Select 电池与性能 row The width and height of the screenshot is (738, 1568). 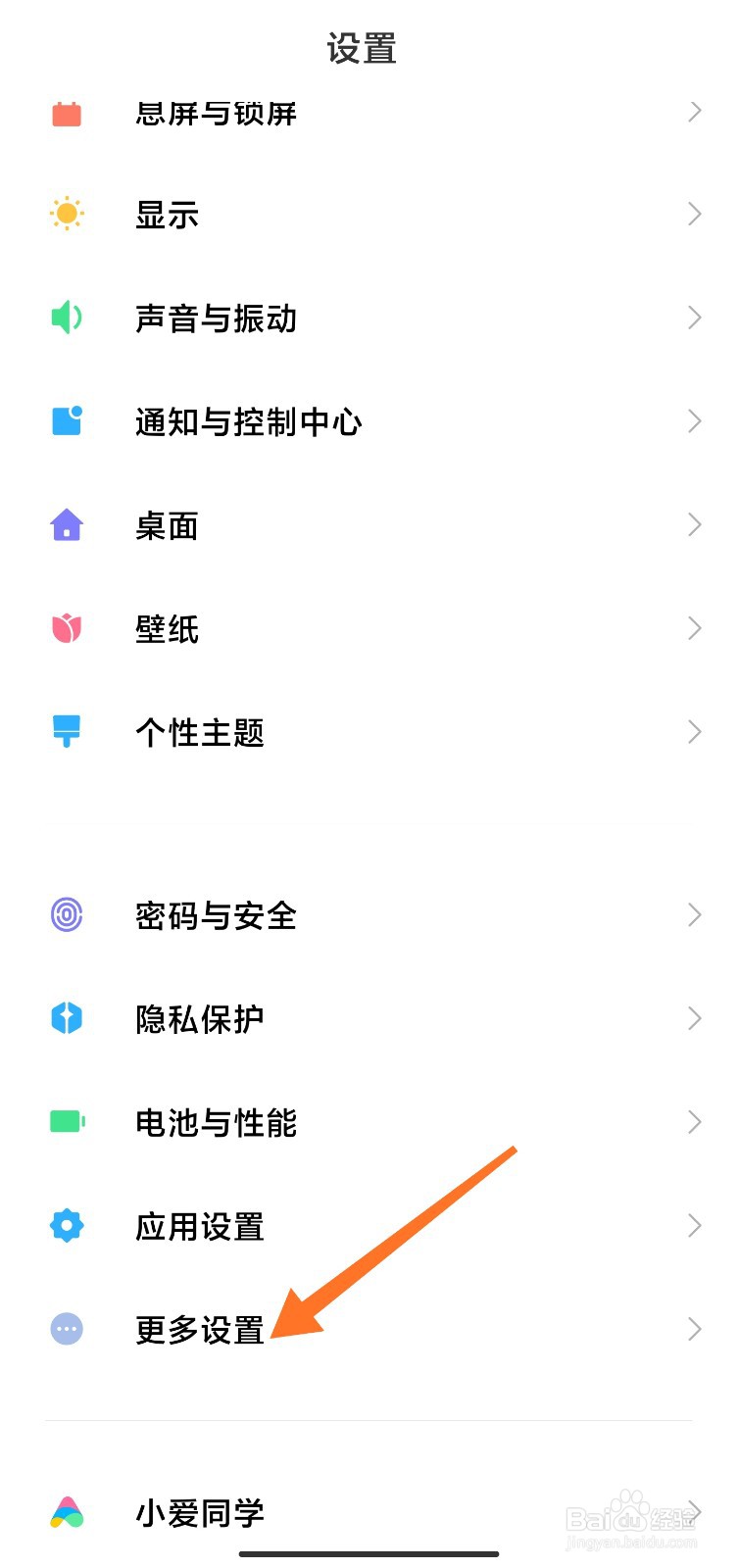pyautogui.click(x=216, y=1122)
